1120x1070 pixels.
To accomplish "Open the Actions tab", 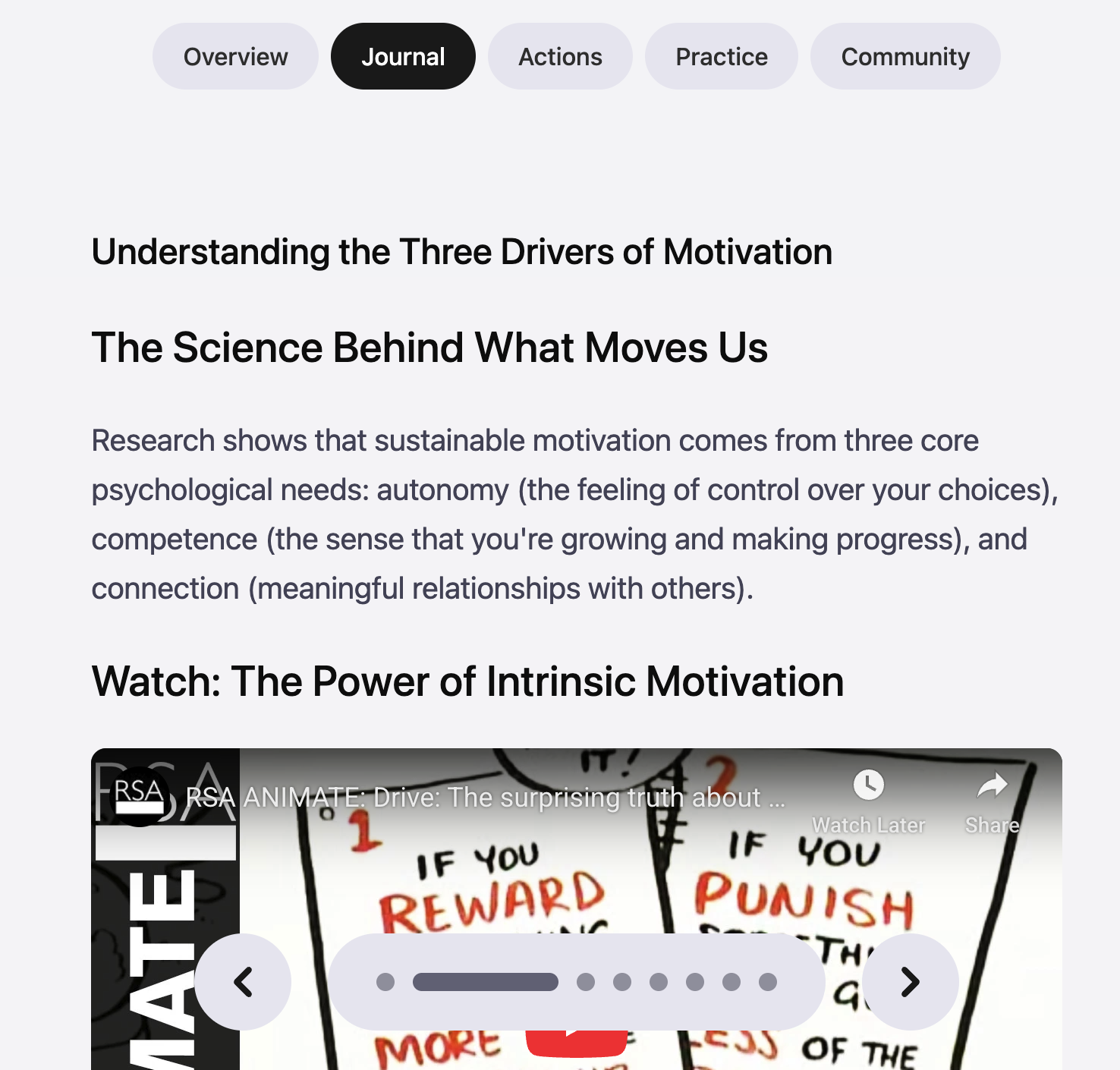I will 560,57.
